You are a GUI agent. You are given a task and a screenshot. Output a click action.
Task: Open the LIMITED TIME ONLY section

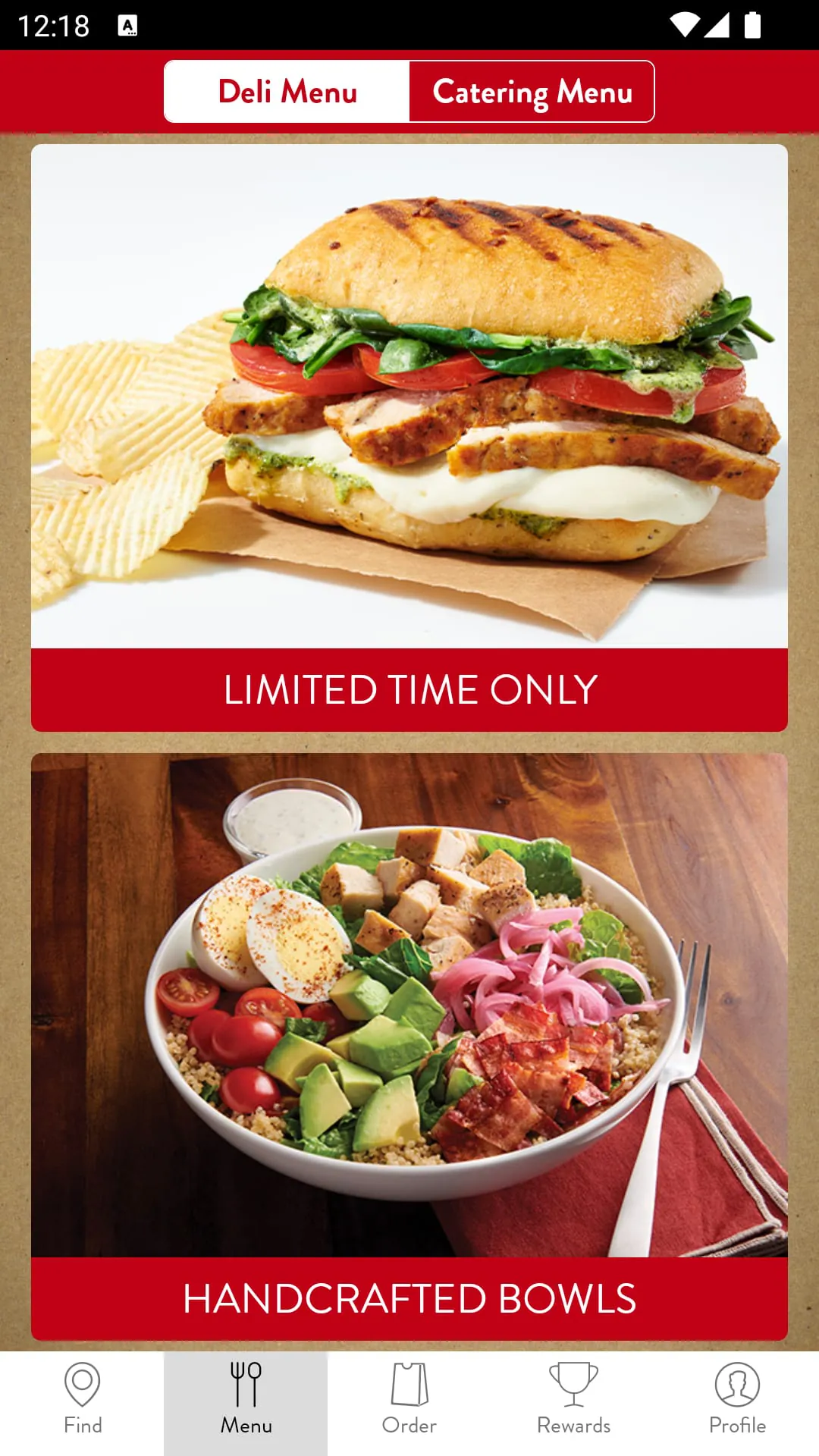[x=409, y=690]
